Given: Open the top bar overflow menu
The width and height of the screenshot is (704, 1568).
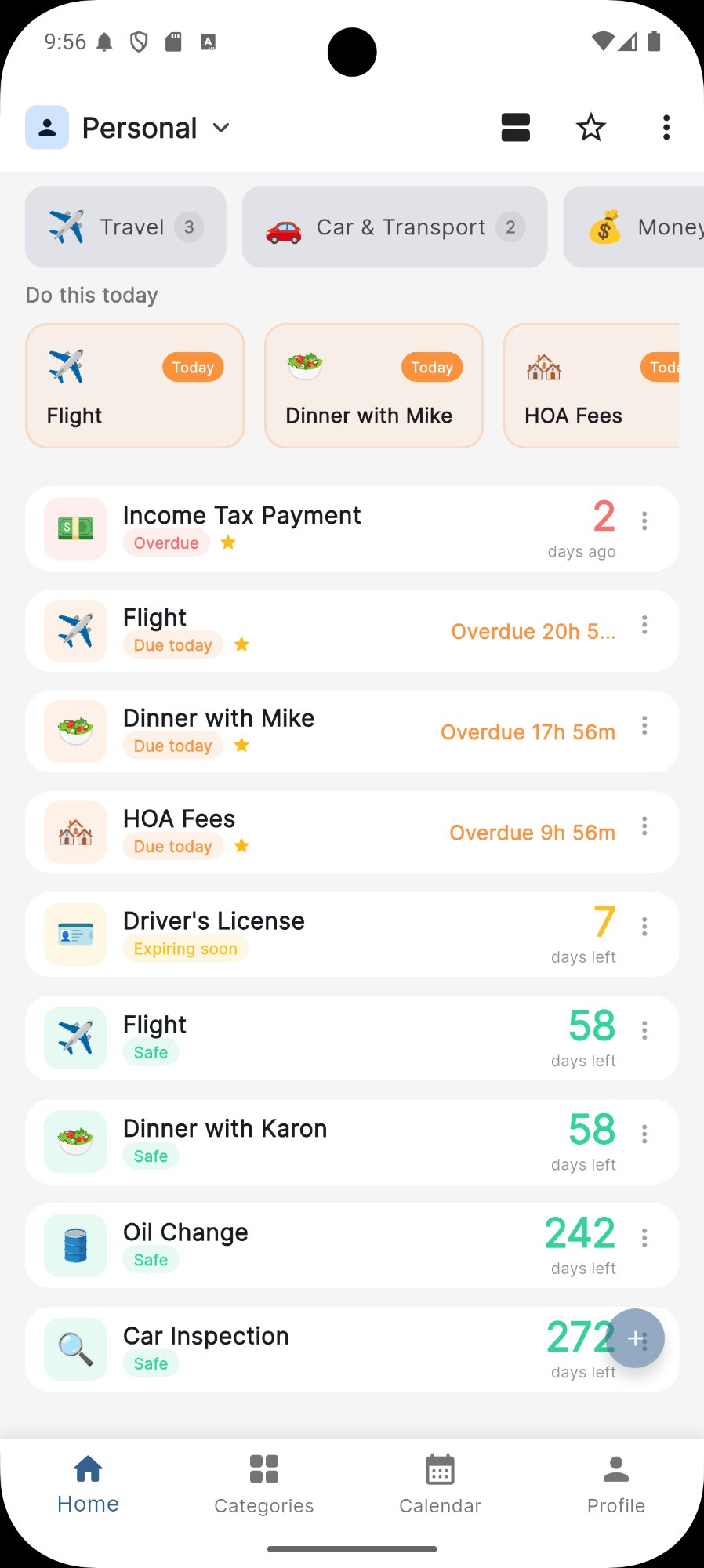Looking at the screenshot, I should 666,128.
